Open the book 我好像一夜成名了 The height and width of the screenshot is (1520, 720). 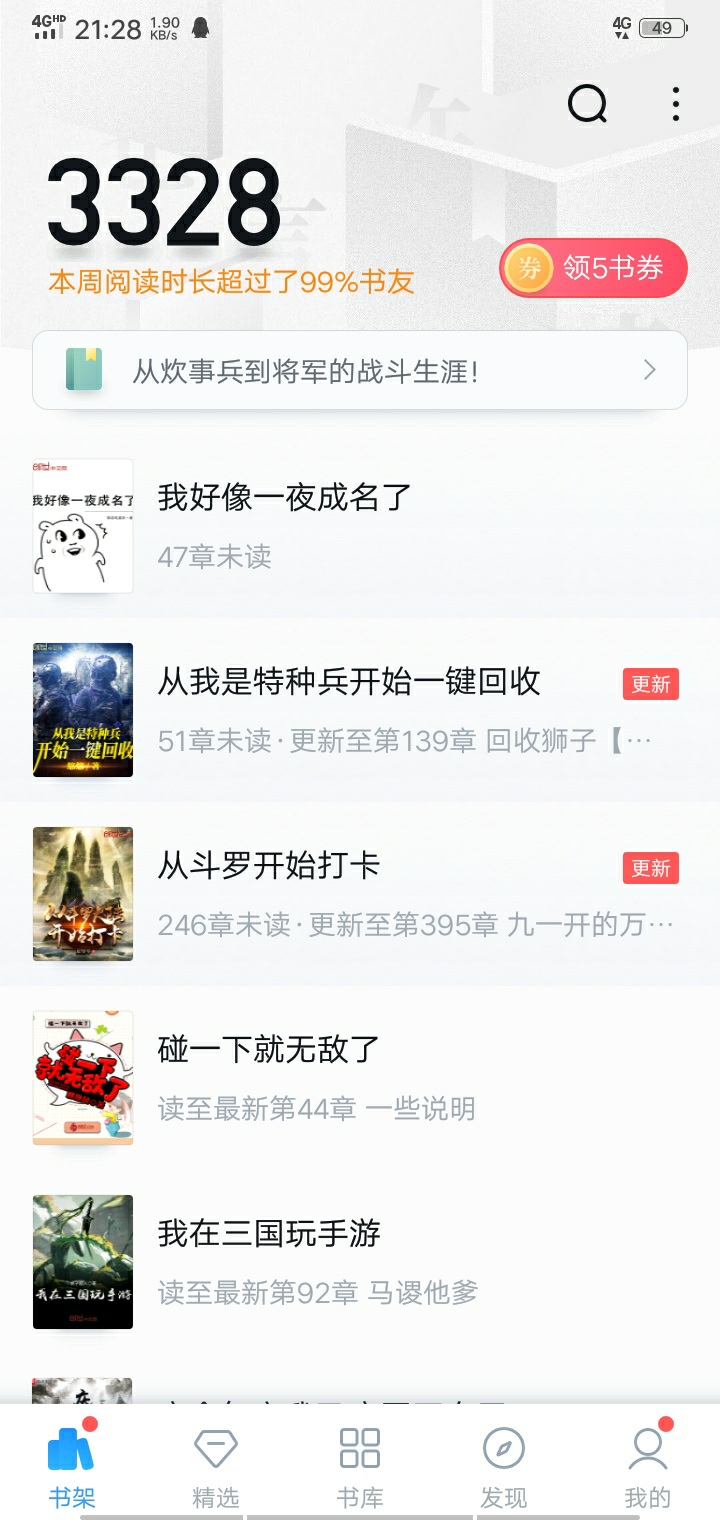coord(285,497)
